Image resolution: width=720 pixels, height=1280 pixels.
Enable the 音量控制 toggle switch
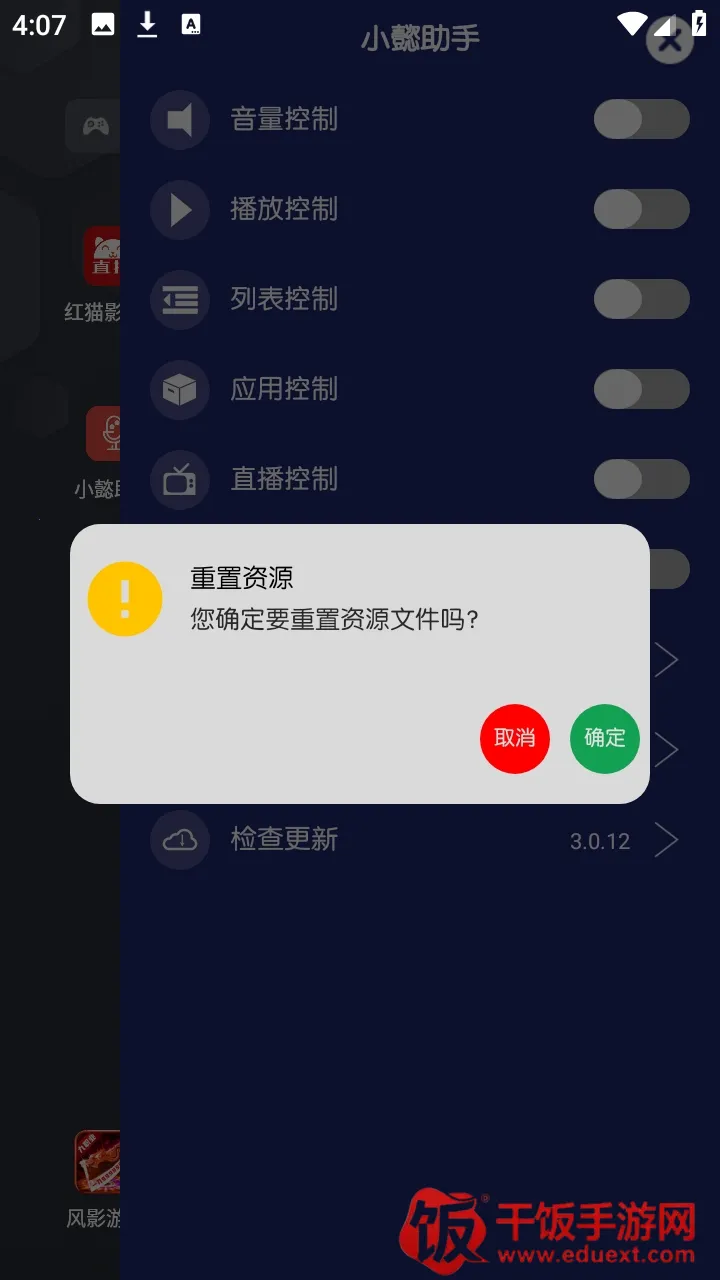[x=640, y=119]
